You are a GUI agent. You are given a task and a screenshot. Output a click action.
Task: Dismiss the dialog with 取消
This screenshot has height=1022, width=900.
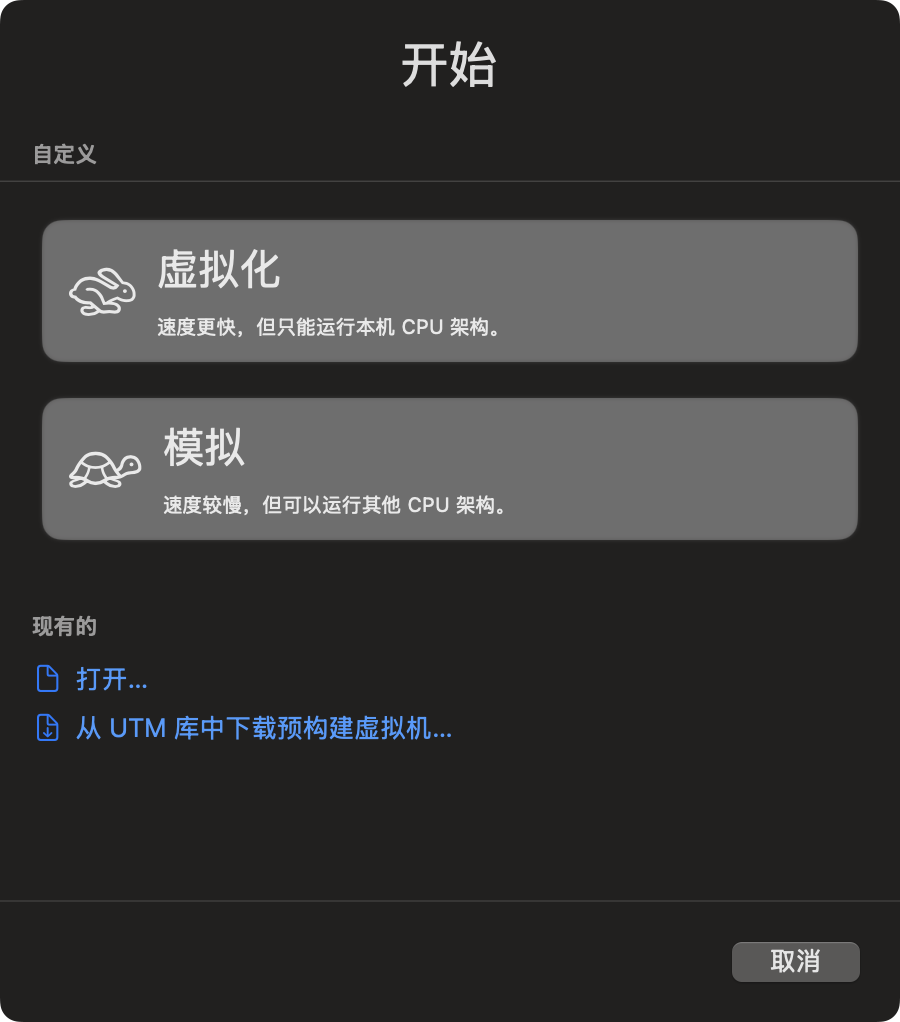click(796, 961)
